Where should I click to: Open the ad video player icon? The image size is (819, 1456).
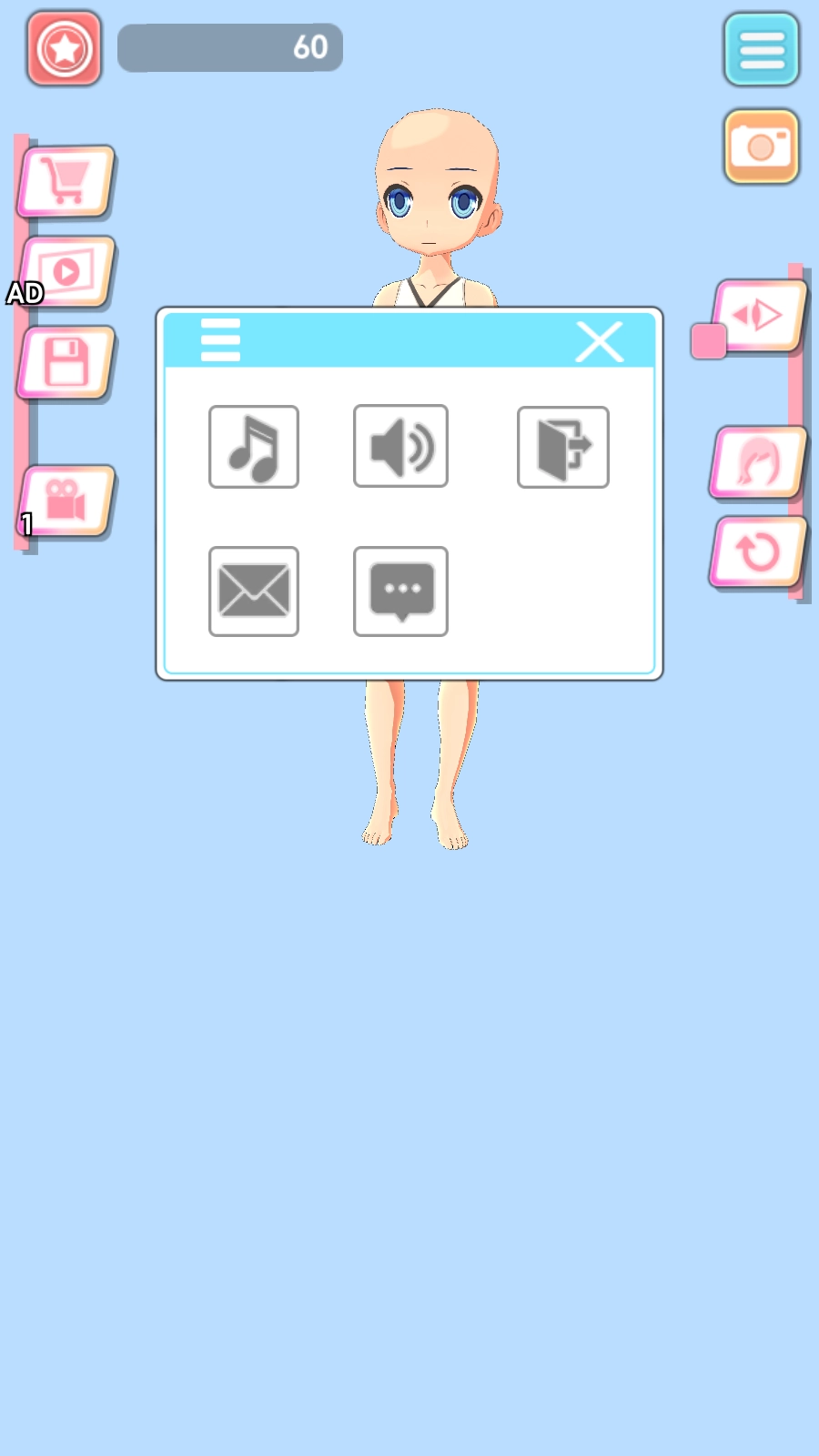point(65,269)
